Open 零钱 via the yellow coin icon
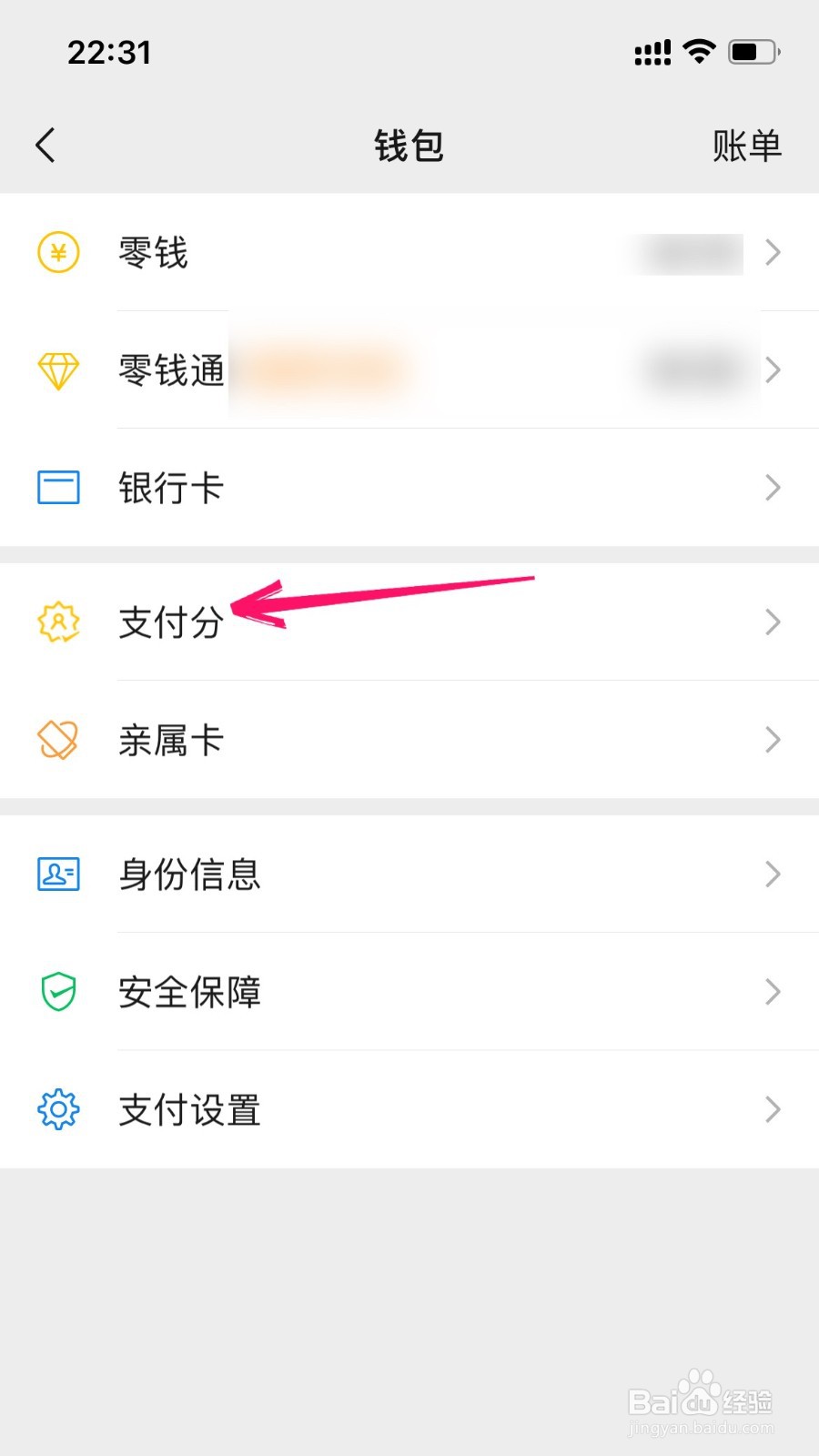Image resolution: width=819 pixels, height=1456 pixels. (57, 253)
